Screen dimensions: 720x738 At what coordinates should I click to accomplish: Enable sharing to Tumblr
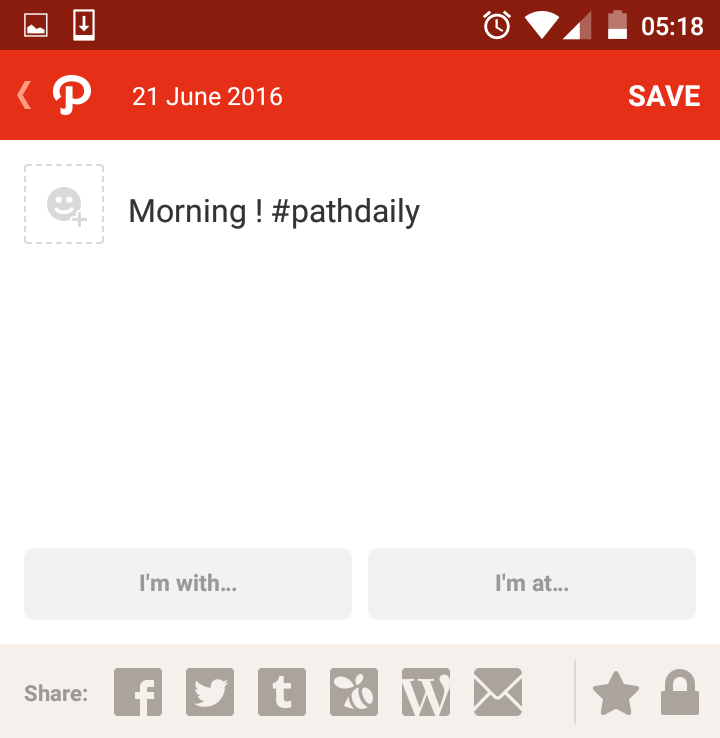point(282,692)
